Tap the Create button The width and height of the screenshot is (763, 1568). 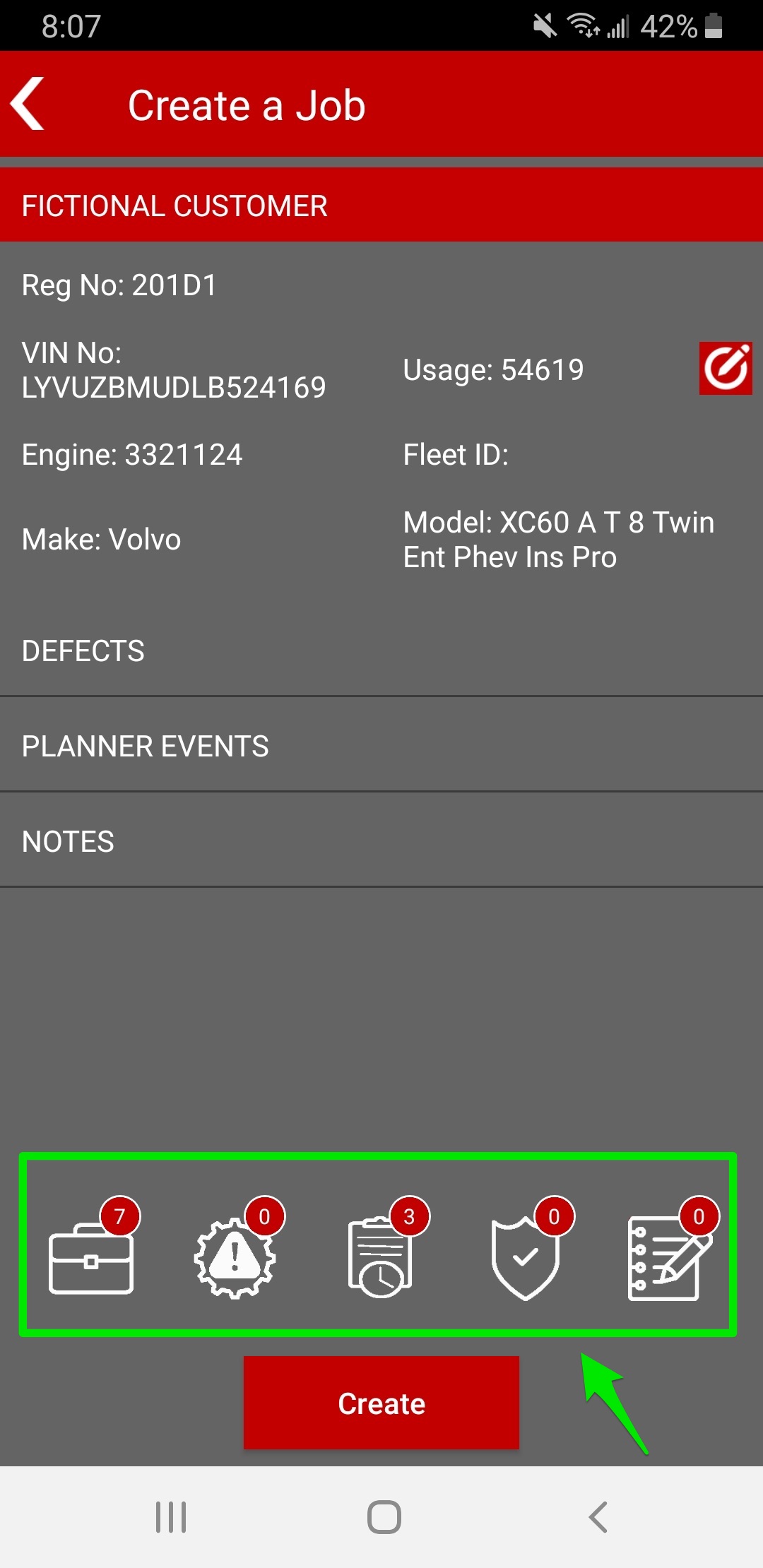[x=381, y=1403]
